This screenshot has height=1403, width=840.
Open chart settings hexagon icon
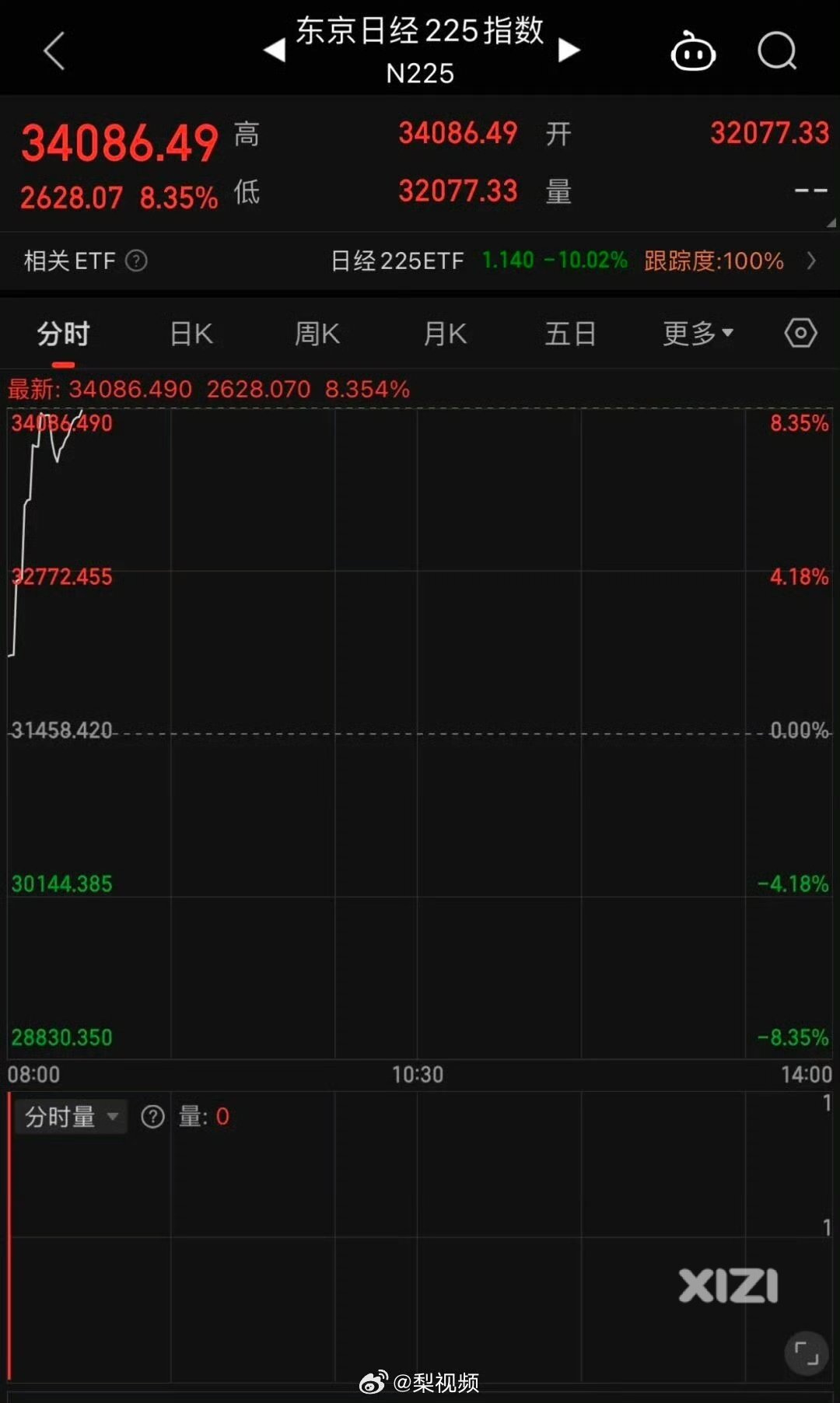pyautogui.click(x=800, y=333)
